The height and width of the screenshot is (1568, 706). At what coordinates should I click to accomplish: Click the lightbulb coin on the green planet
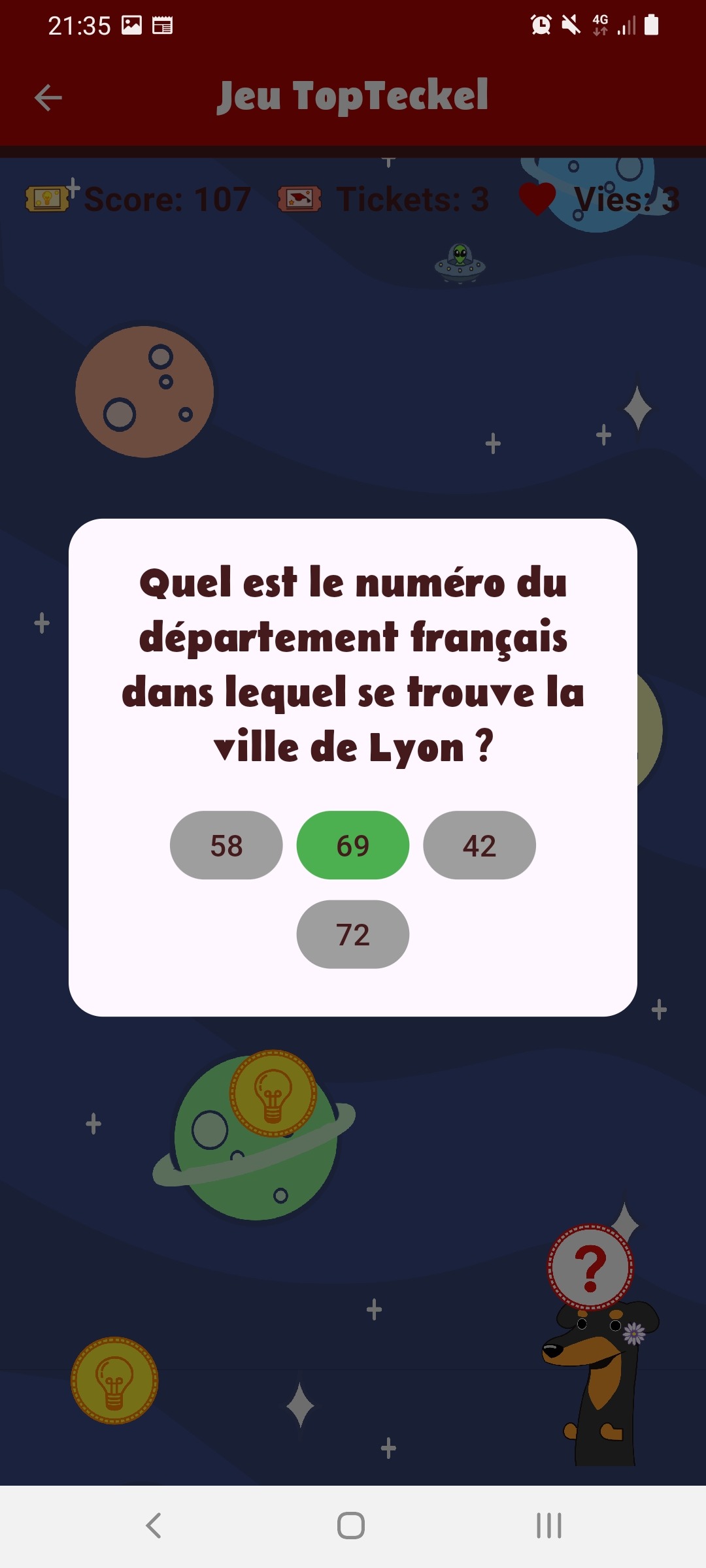point(273,1093)
